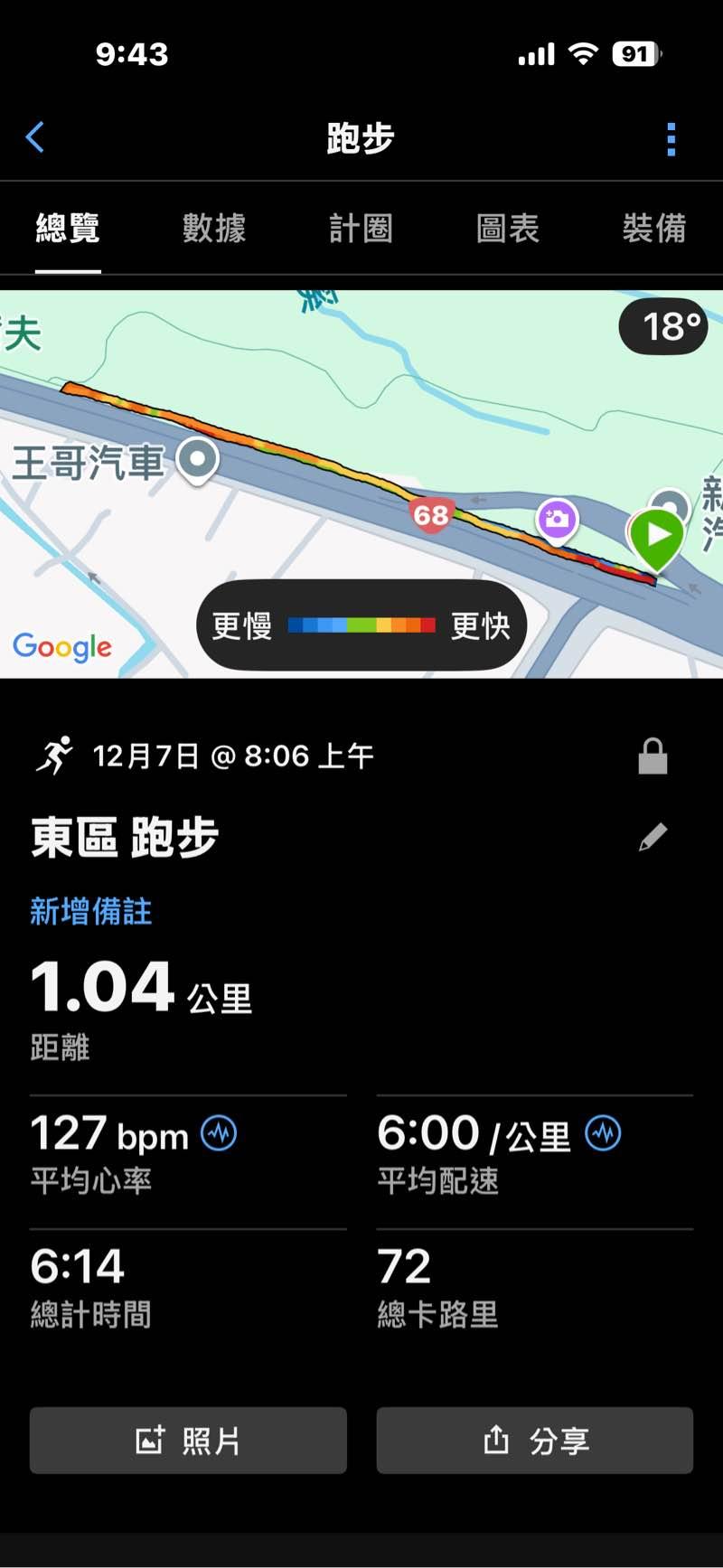Open the 圖表 tab
The image size is (723, 1568).
507,228
